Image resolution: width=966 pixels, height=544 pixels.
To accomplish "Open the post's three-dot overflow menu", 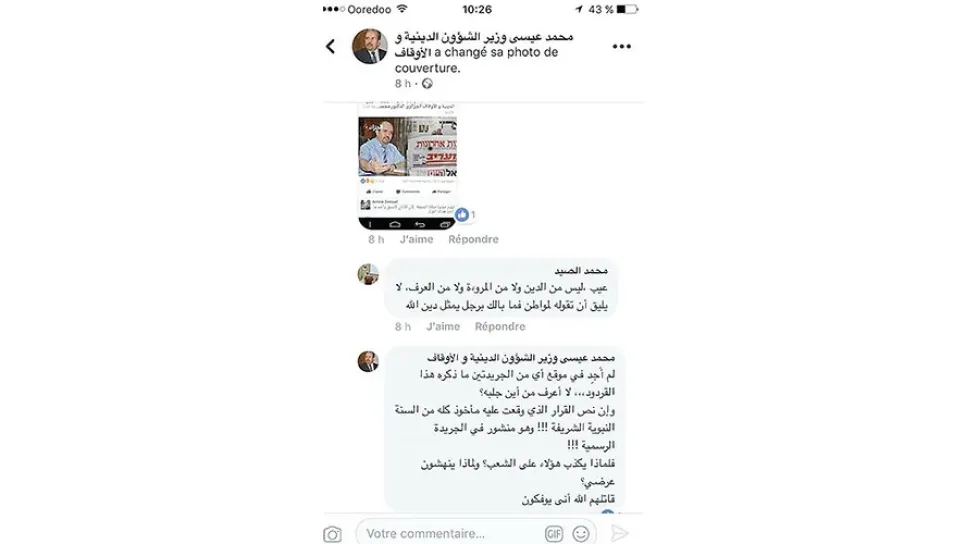I will 622,47.
